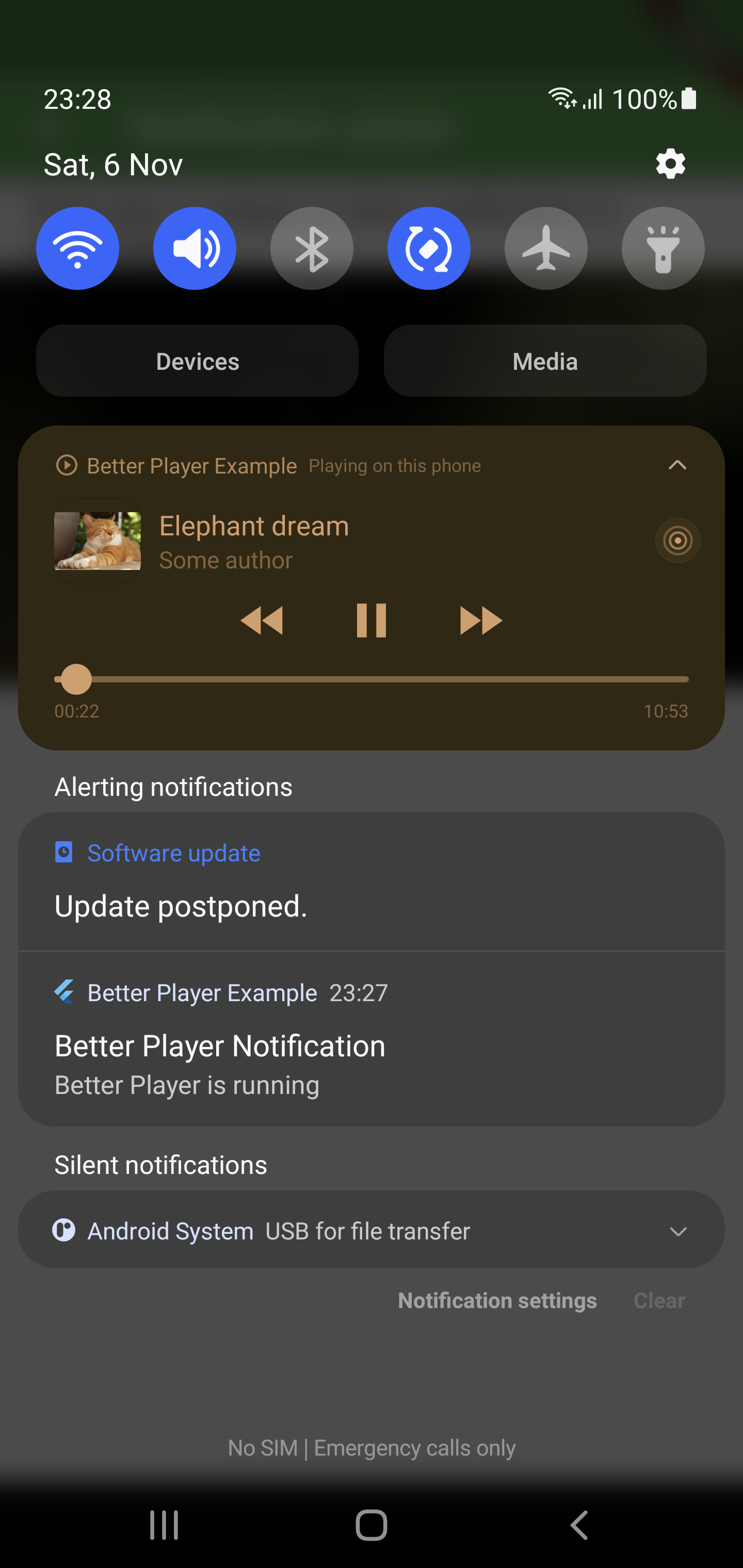Viewport: 743px width, 1568px height.
Task: Go to the home screen
Action: coord(371,1525)
